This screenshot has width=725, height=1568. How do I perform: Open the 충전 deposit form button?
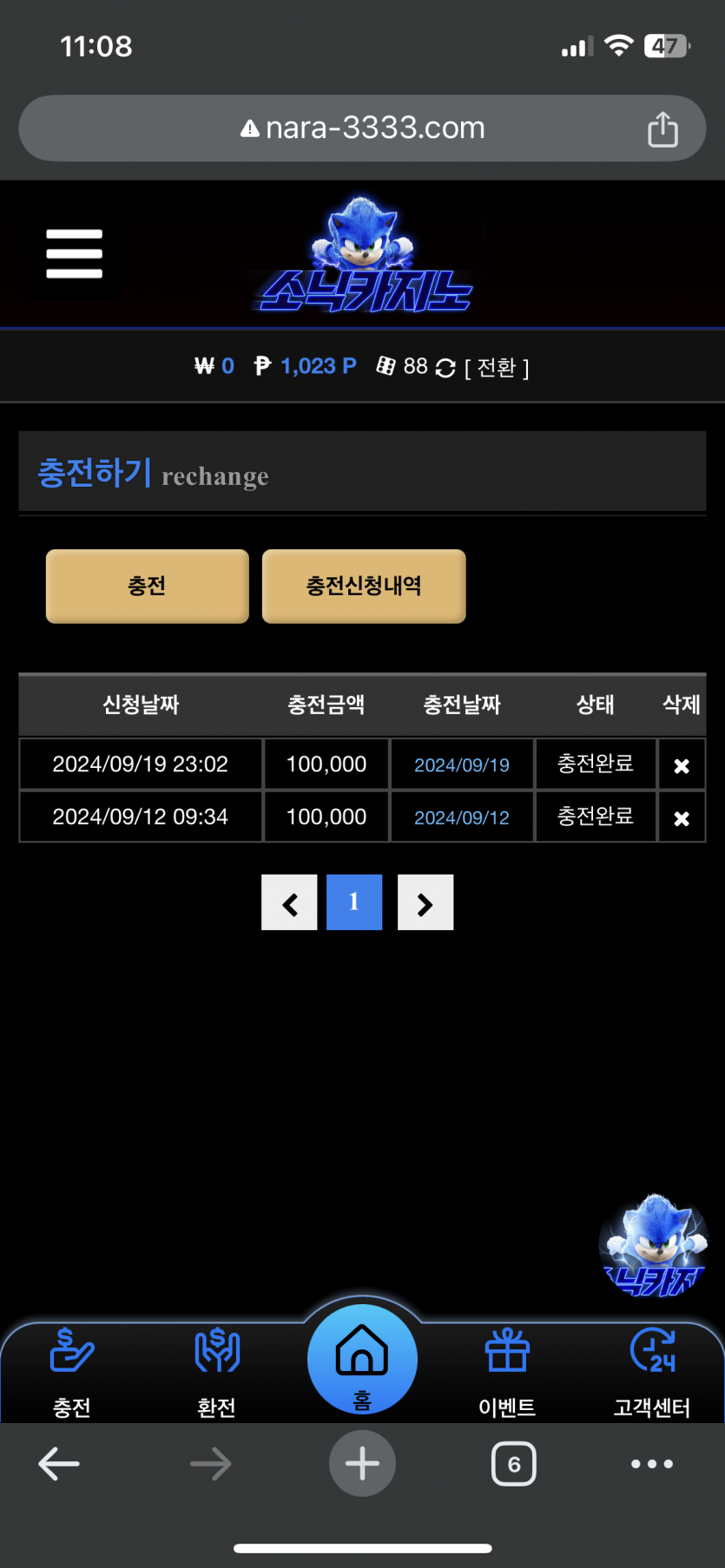[147, 586]
